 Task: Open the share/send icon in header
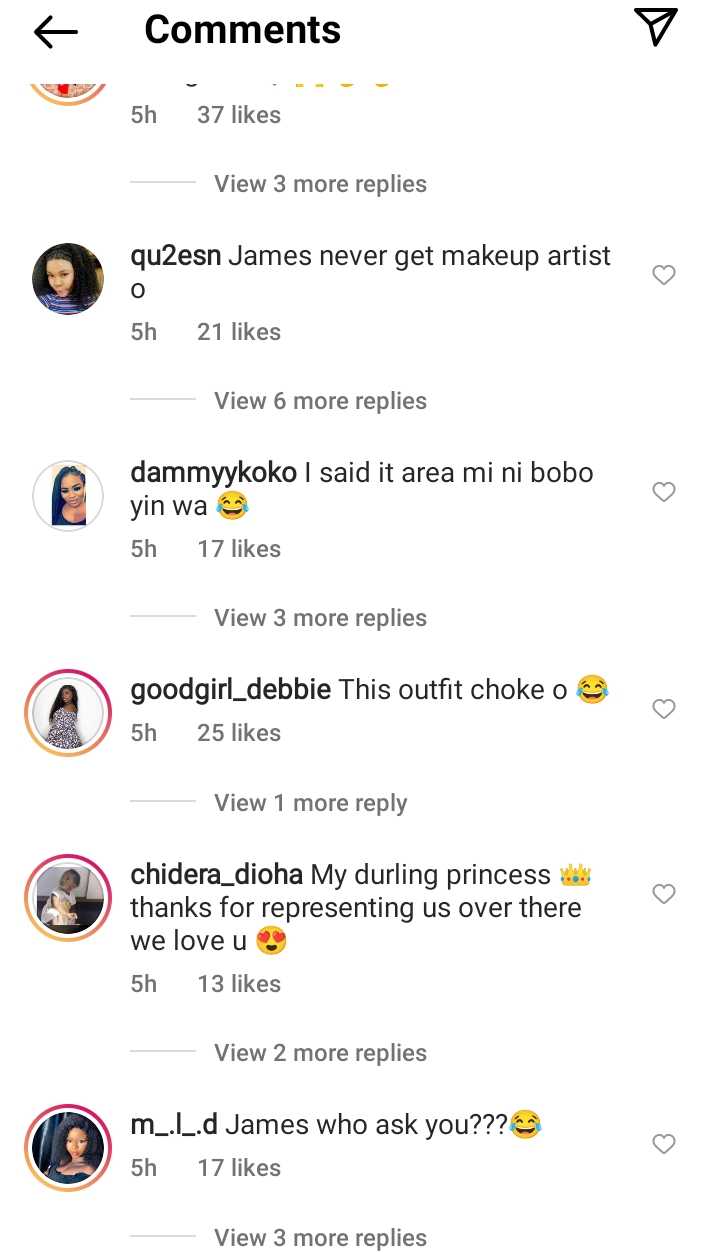tap(656, 28)
